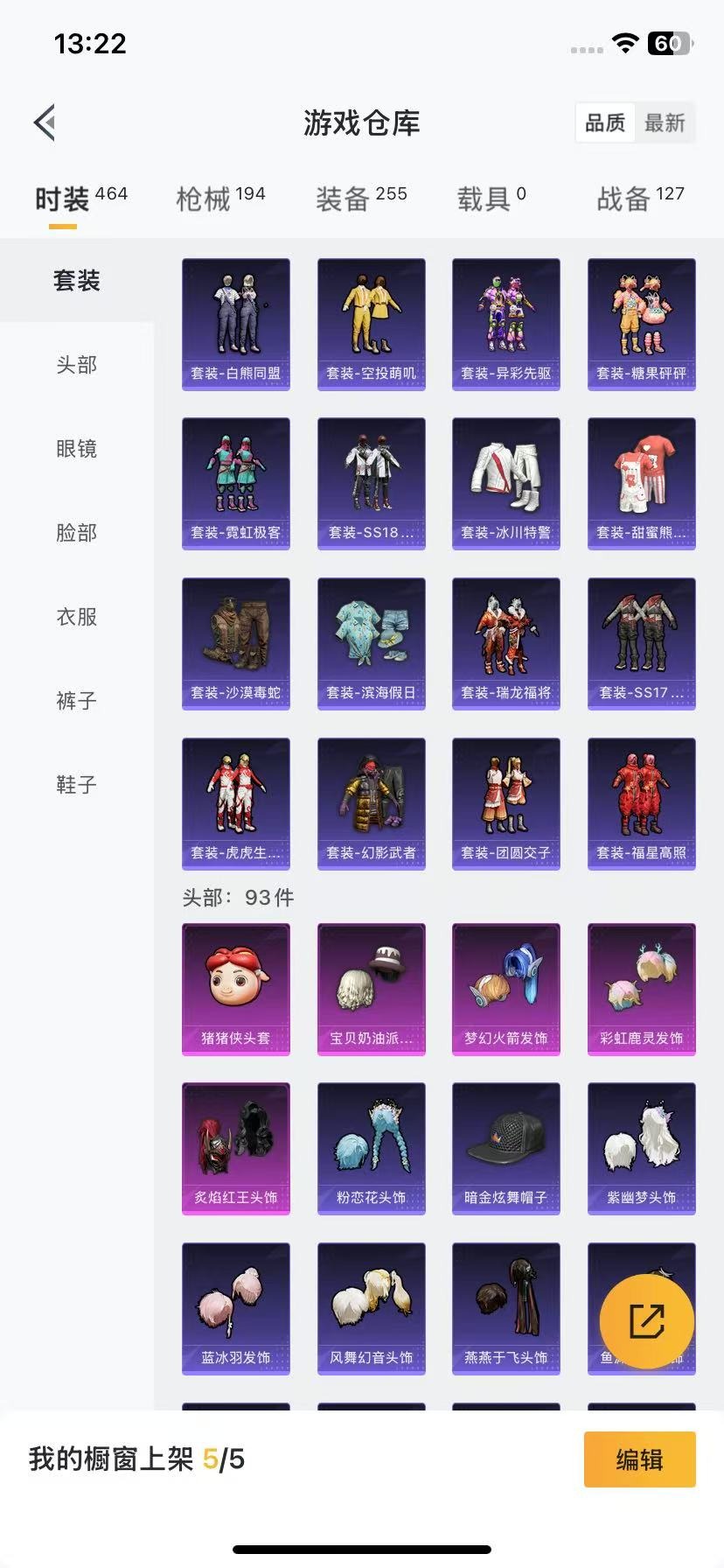Select 鞋子 in the side category list
The image size is (724, 1568).
77,785
